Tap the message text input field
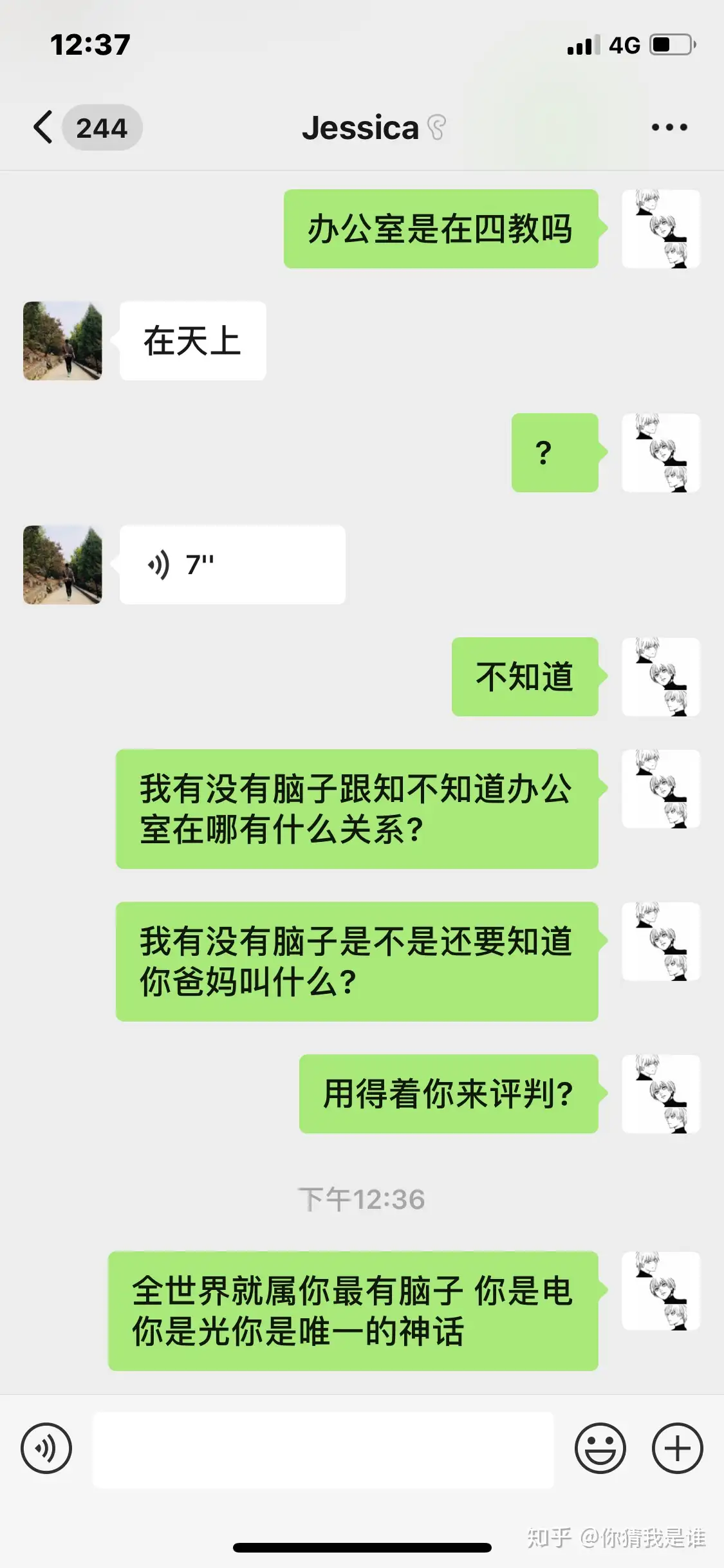This screenshot has height=1568, width=724. pyautogui.click(x=323, y=1450)
